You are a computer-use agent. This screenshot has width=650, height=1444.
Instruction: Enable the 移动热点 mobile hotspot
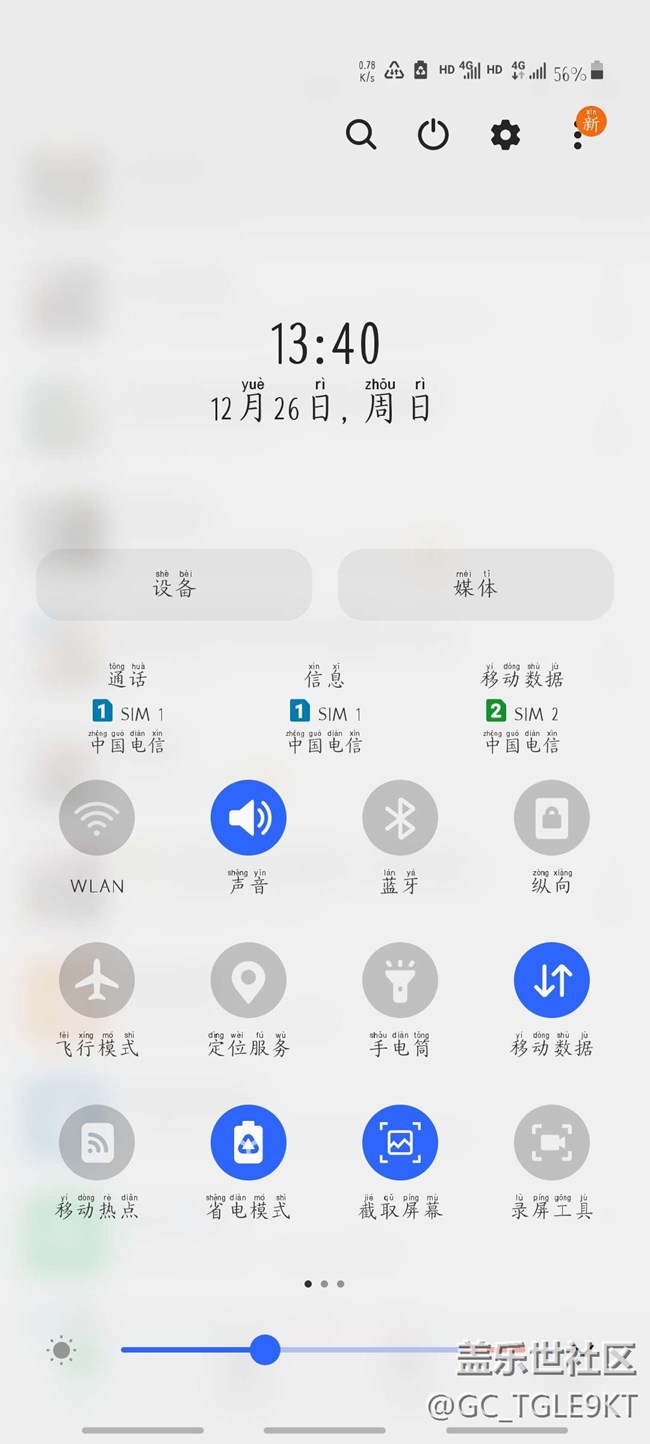[x=97, y=1143]
